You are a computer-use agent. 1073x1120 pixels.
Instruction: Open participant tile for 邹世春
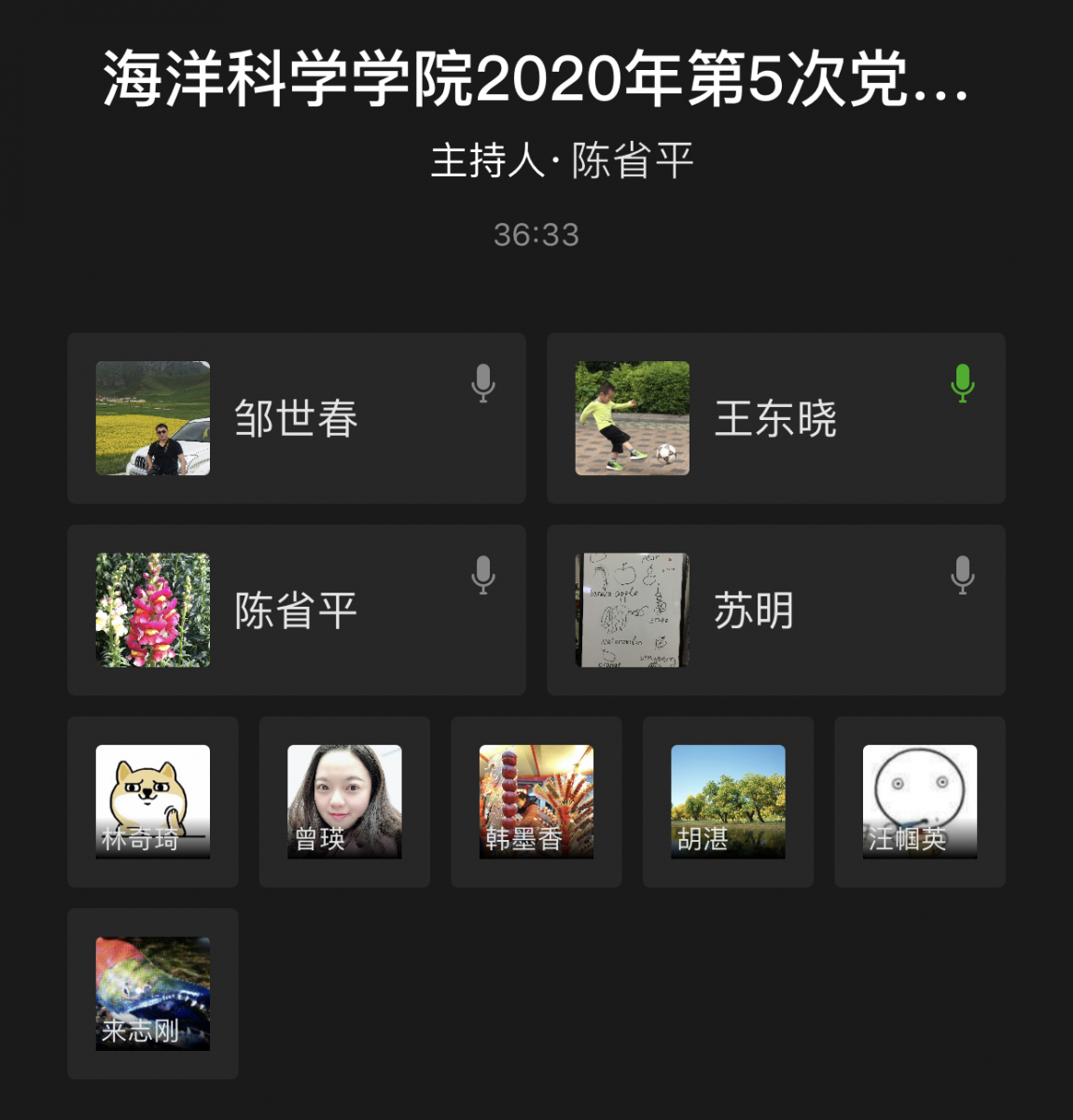point(296,418)
